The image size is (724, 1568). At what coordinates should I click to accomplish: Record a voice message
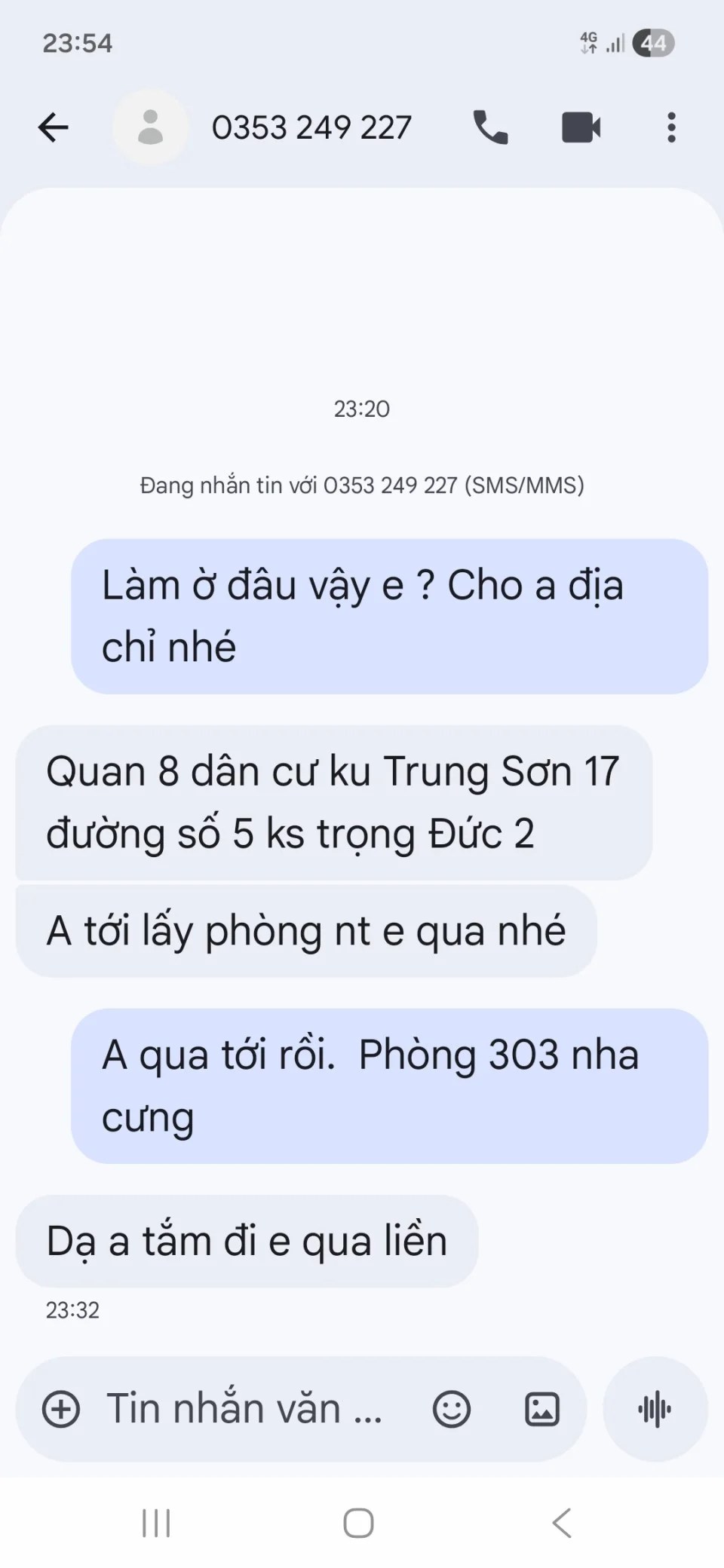coord(655,1409)
